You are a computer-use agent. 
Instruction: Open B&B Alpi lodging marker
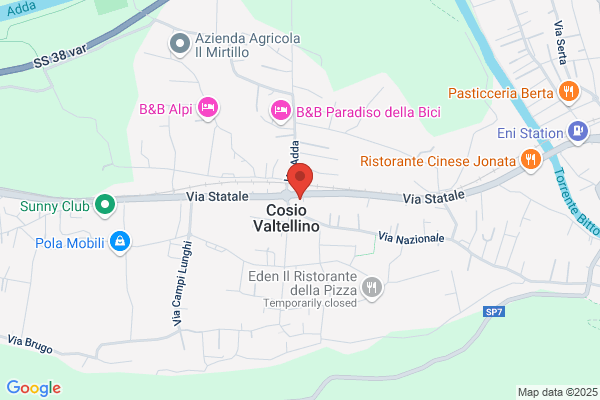coord(208,108)
